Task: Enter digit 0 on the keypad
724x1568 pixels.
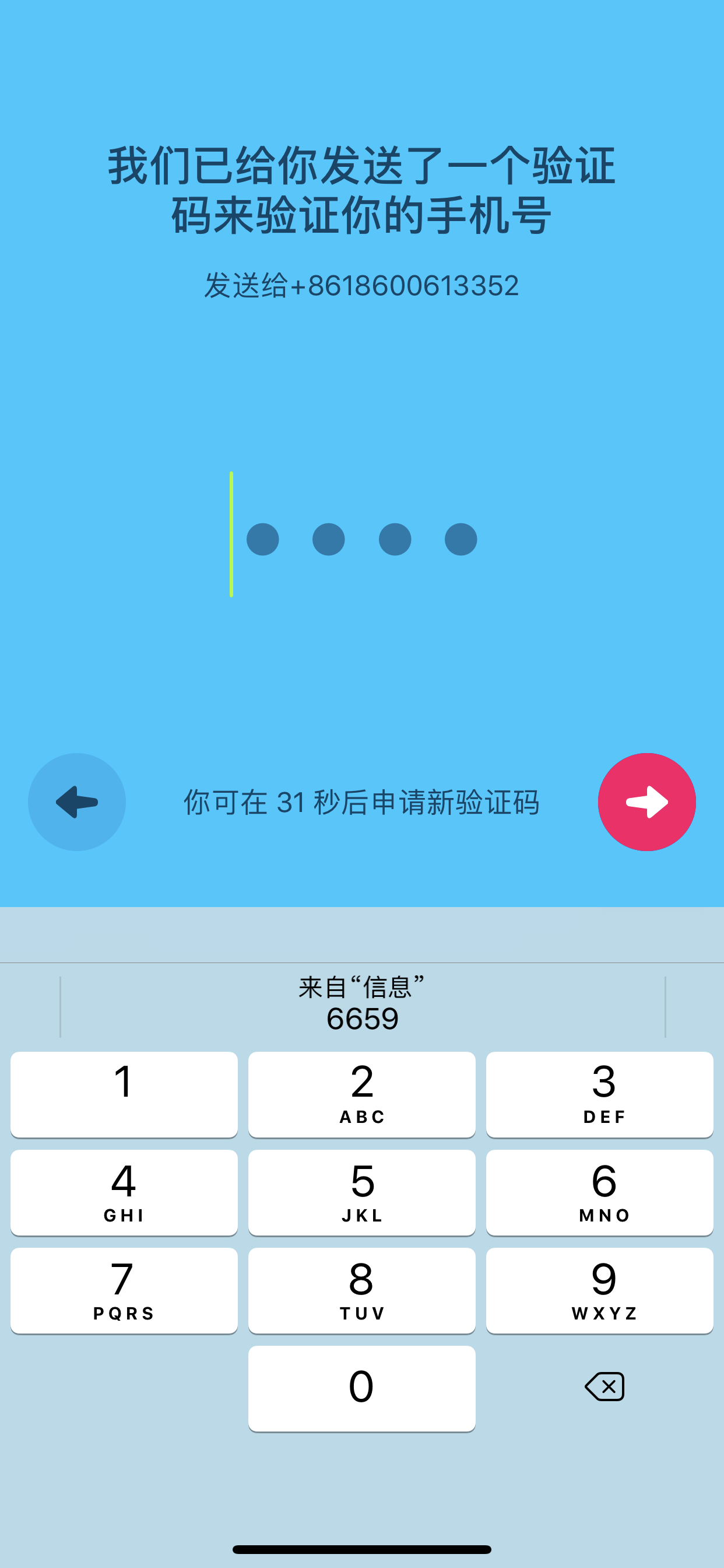Action: [x=361, y=1388]
